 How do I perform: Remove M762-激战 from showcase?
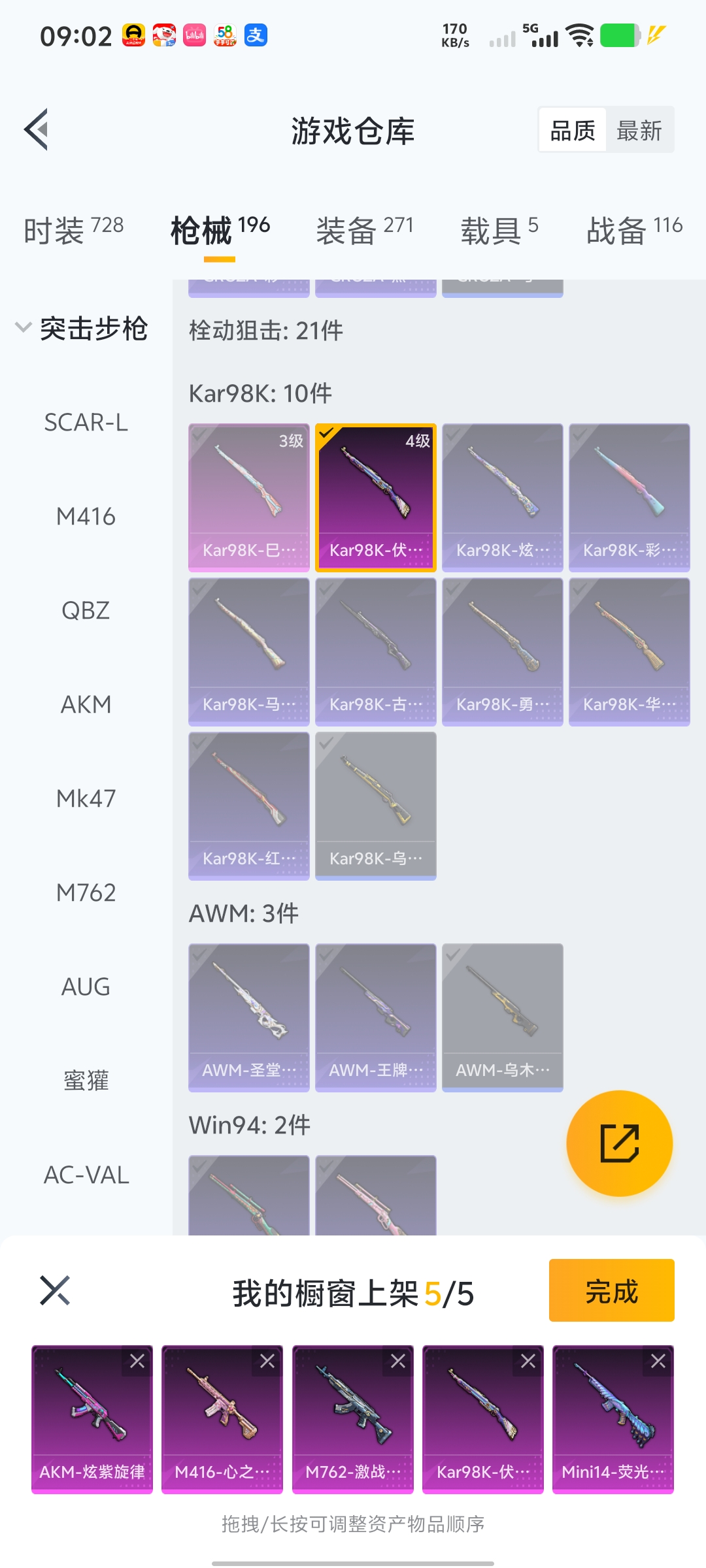[398, 1361]
